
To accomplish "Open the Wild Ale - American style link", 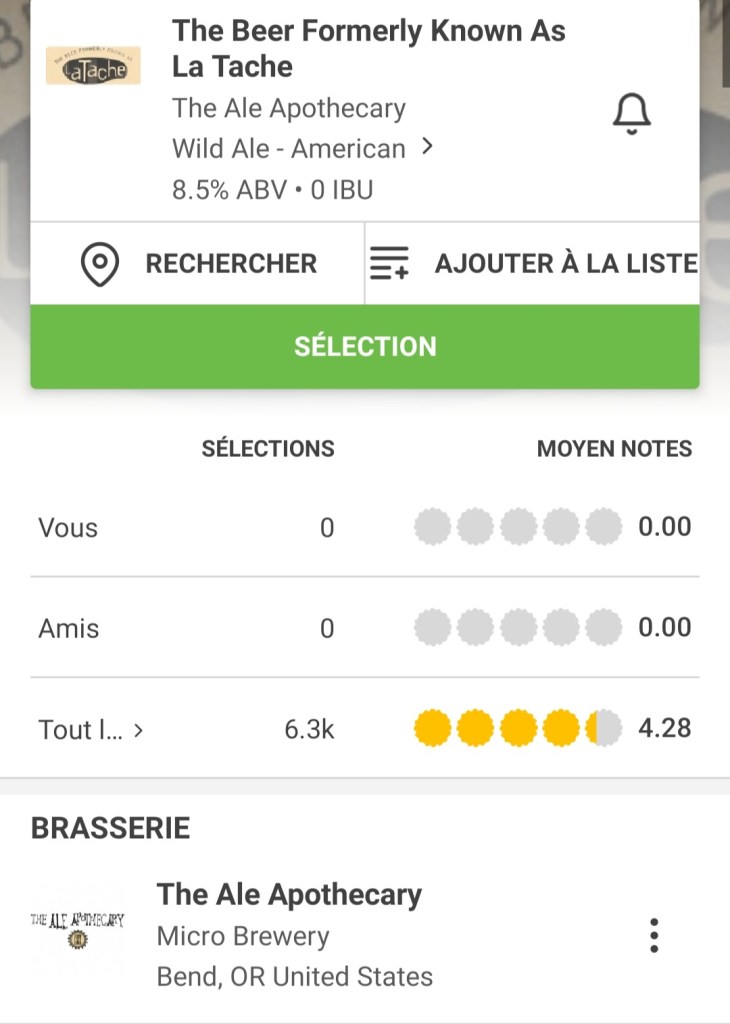I will pyautogui.click(x=302, y=149).
